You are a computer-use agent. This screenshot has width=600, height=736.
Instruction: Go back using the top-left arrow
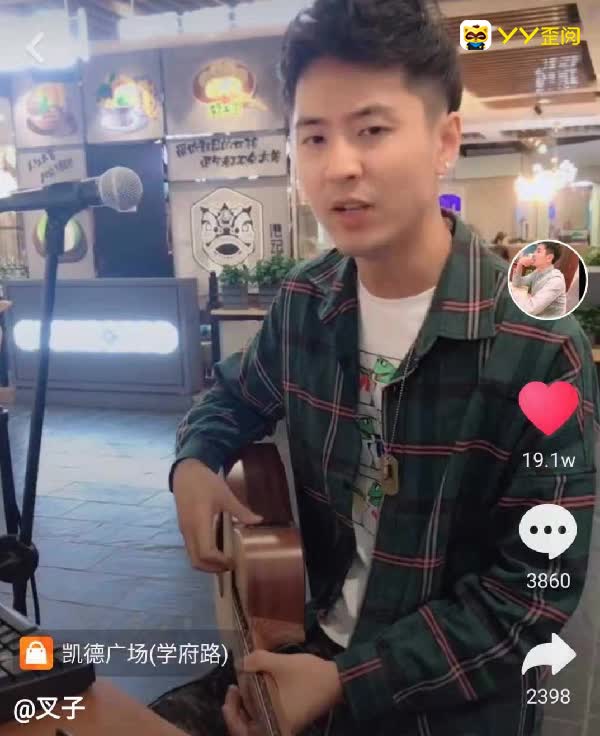[x=36, y=47]
